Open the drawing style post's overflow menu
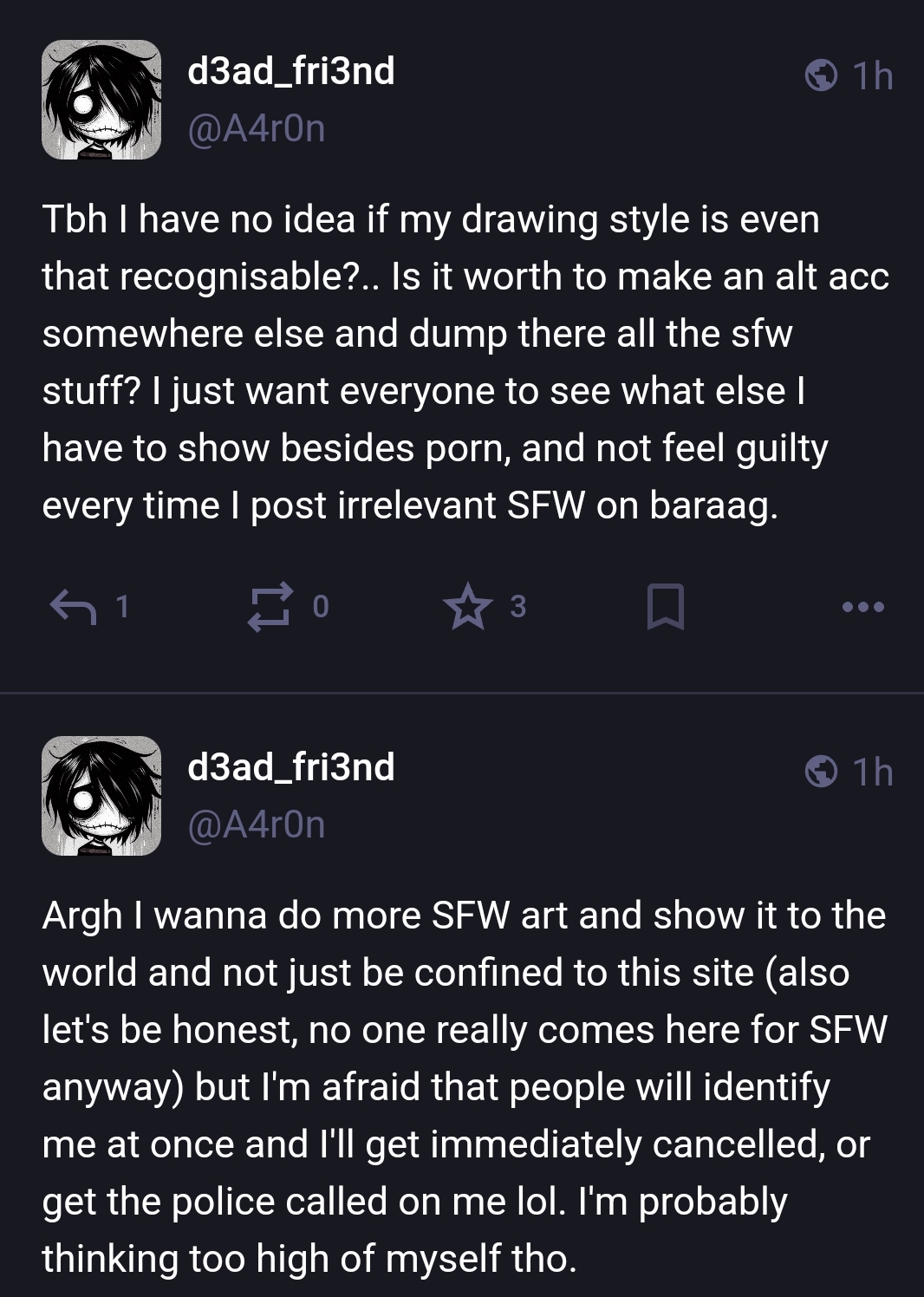This screenshot has height=1297, width=924. click(x=863, y=607)
